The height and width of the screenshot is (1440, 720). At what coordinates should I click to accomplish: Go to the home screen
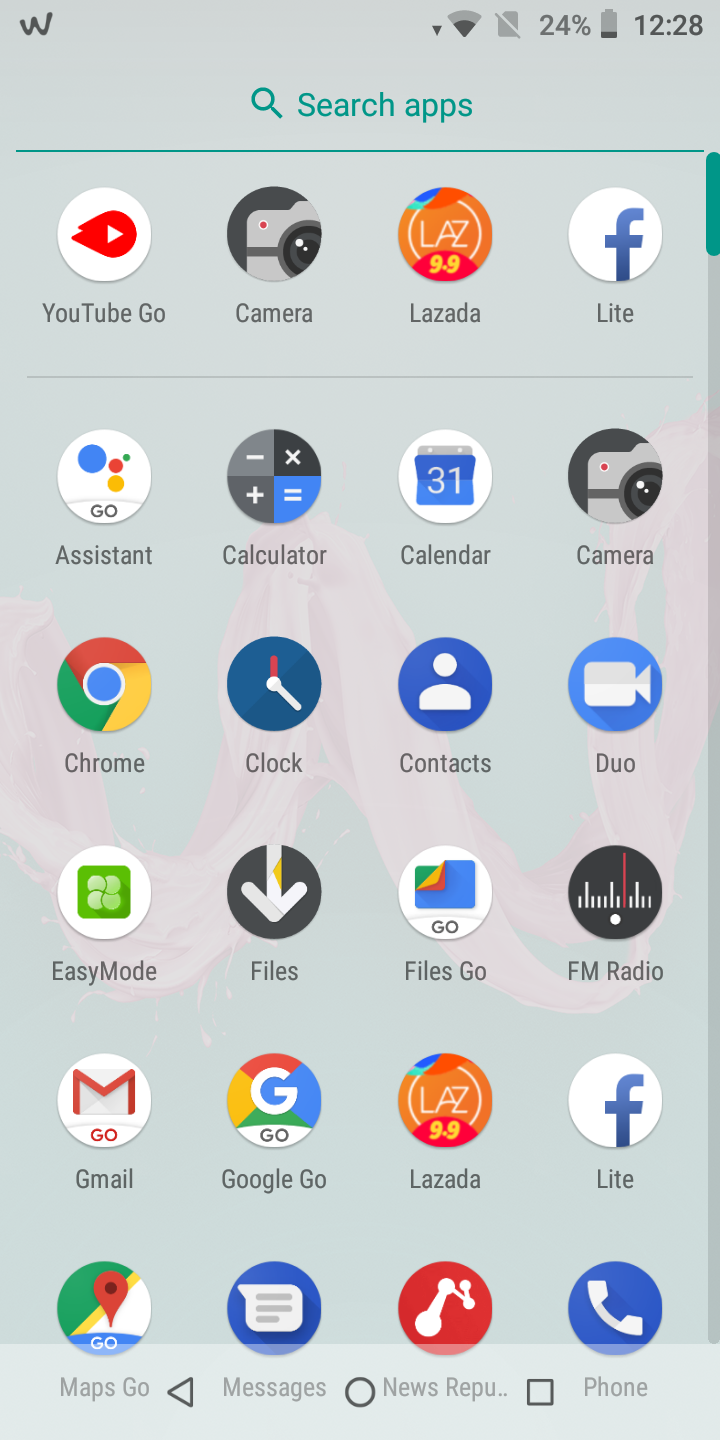pyautogui.click(x=360, y=1392)
